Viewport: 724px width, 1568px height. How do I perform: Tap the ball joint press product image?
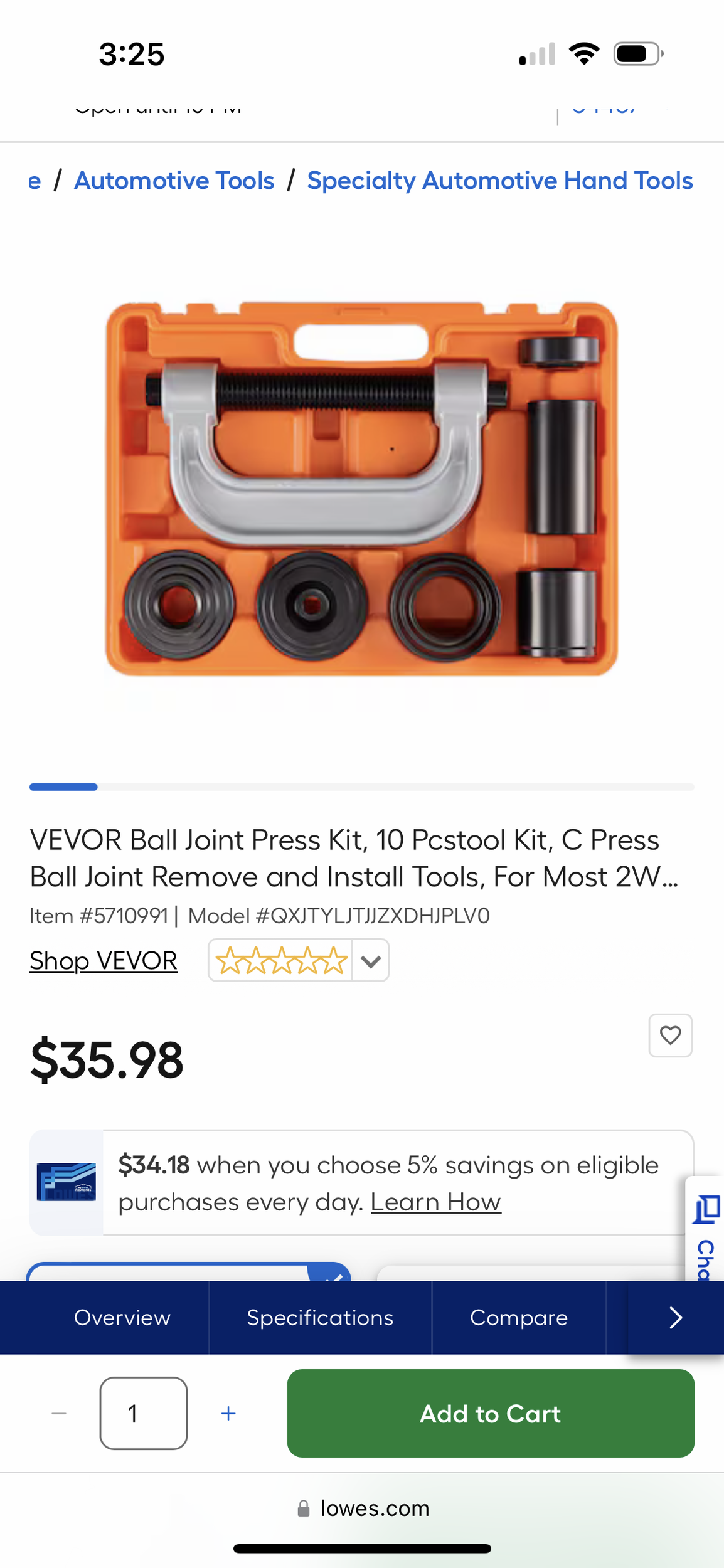click(x=361, y=489)
